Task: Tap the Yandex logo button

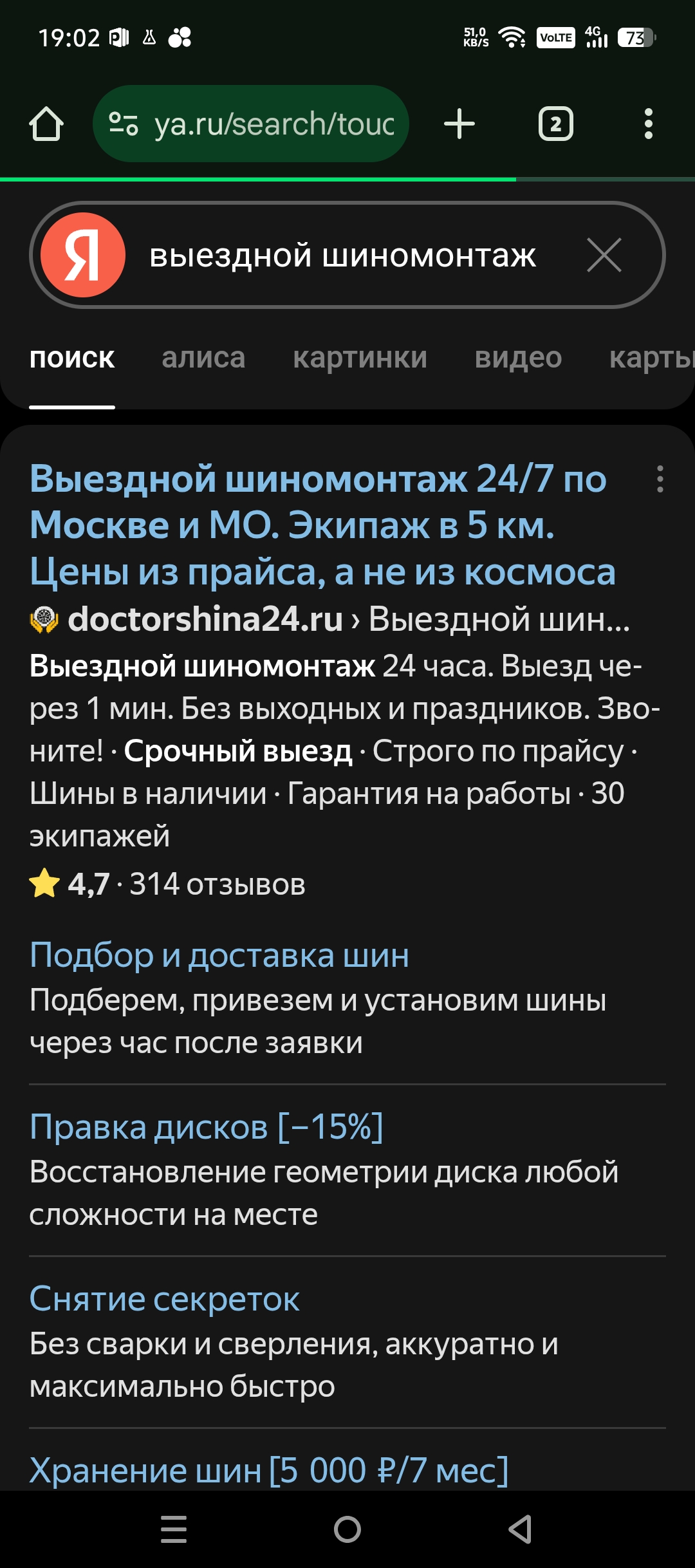Action: click(x=83, y=255)
